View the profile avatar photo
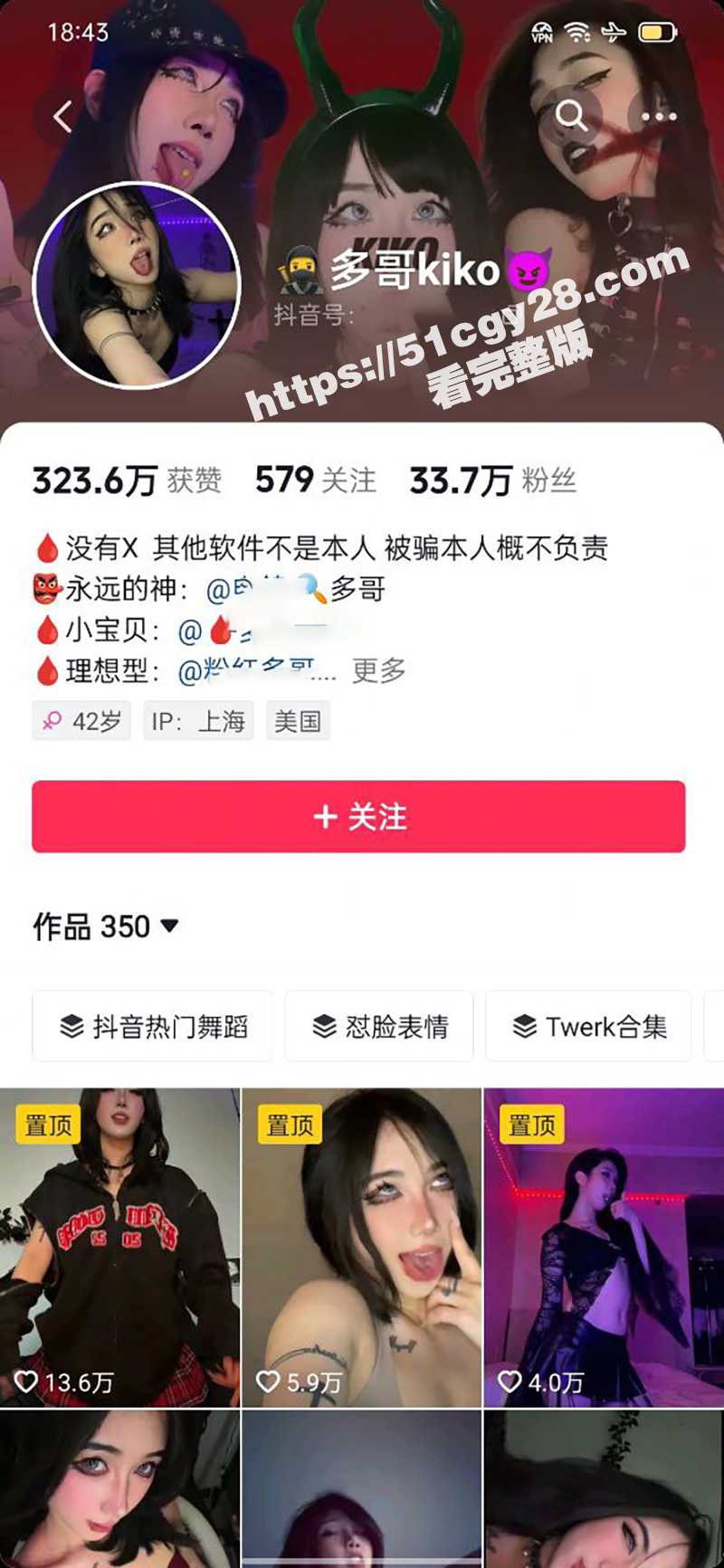This screenshot has height=1568, width=724. (136, 286)
